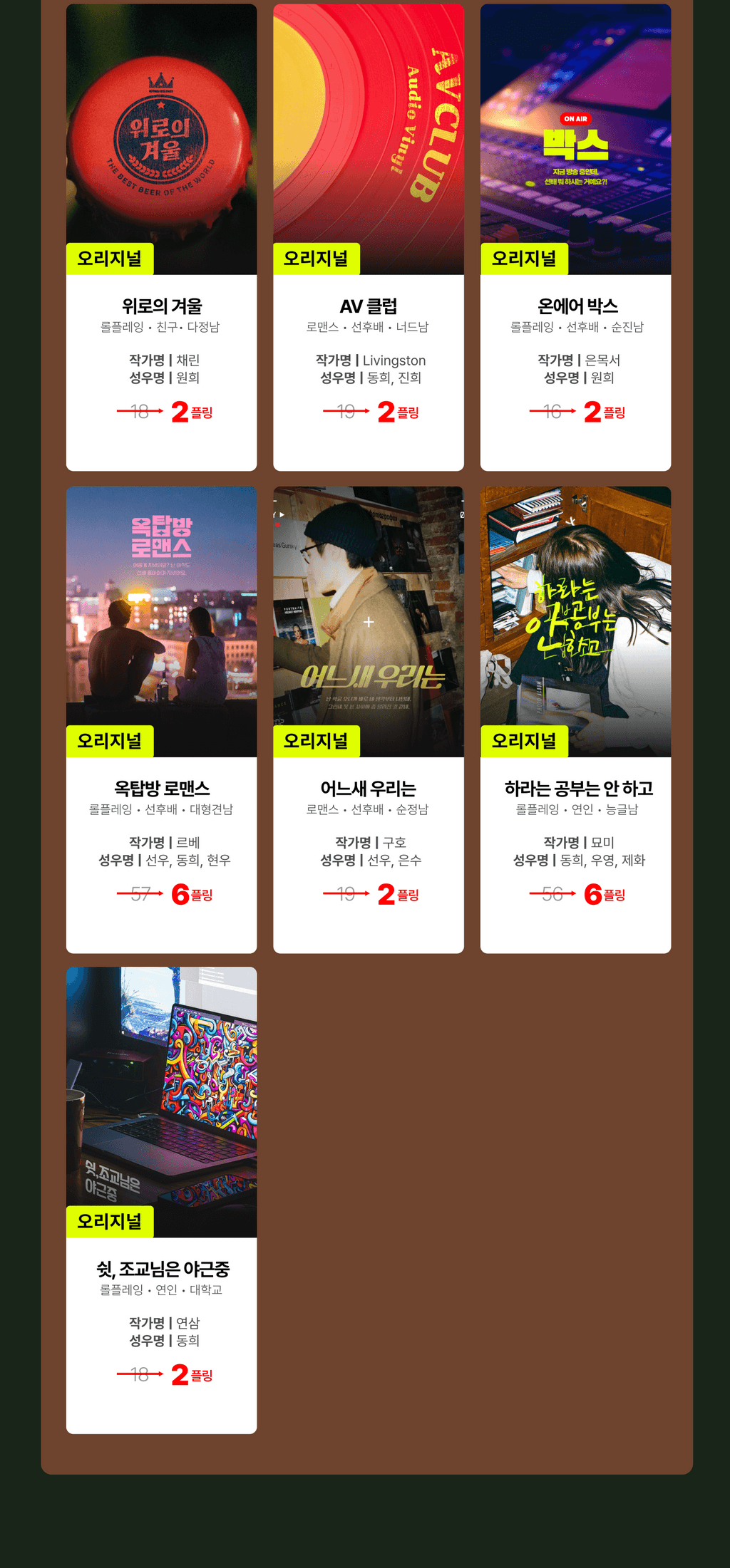Open the 쉿, 조교님은 야근중 card
This screenshot has width=730, height=1568.
click(161, 1199)
